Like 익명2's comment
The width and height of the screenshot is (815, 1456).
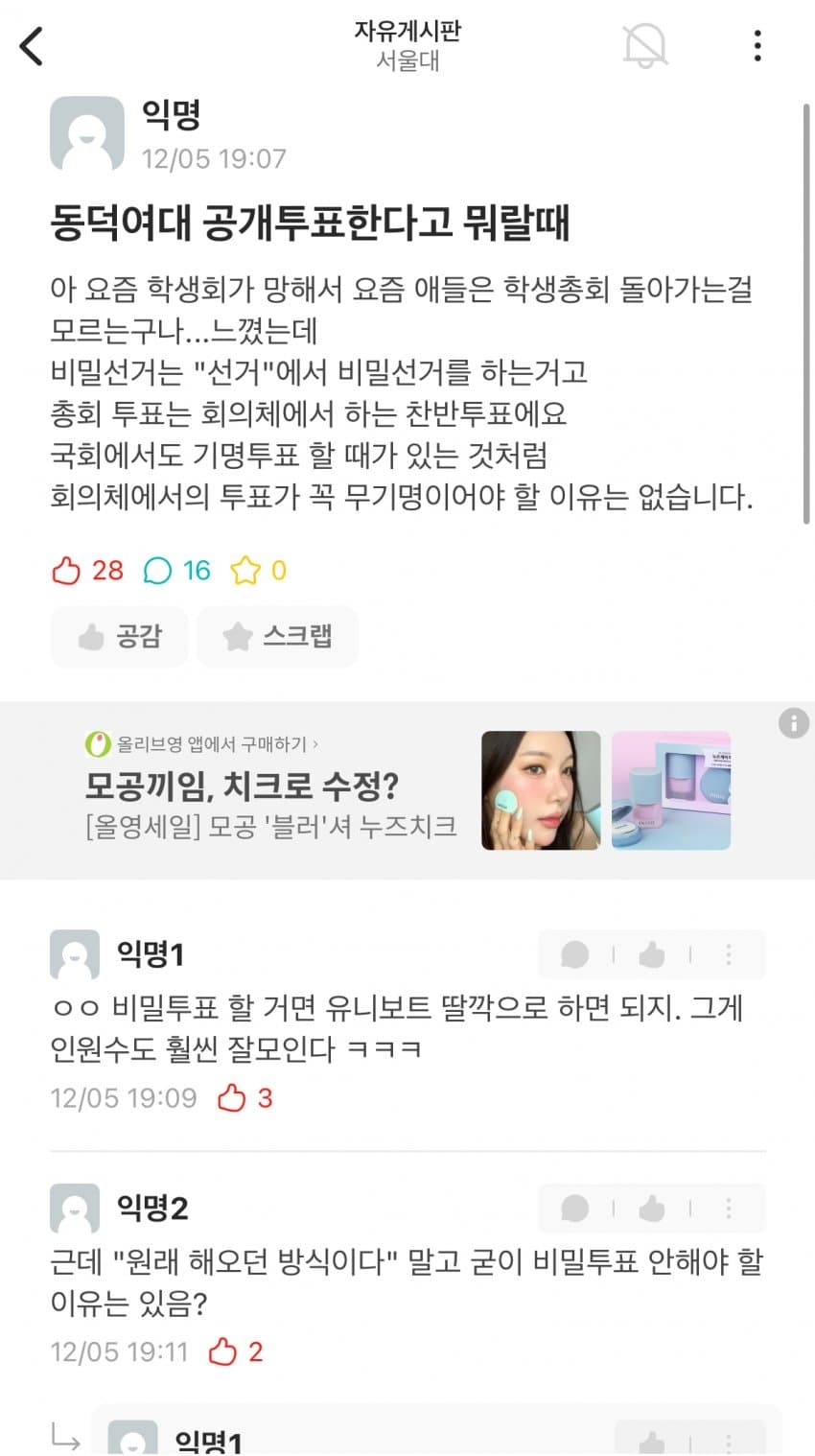tap(652, 1209)
